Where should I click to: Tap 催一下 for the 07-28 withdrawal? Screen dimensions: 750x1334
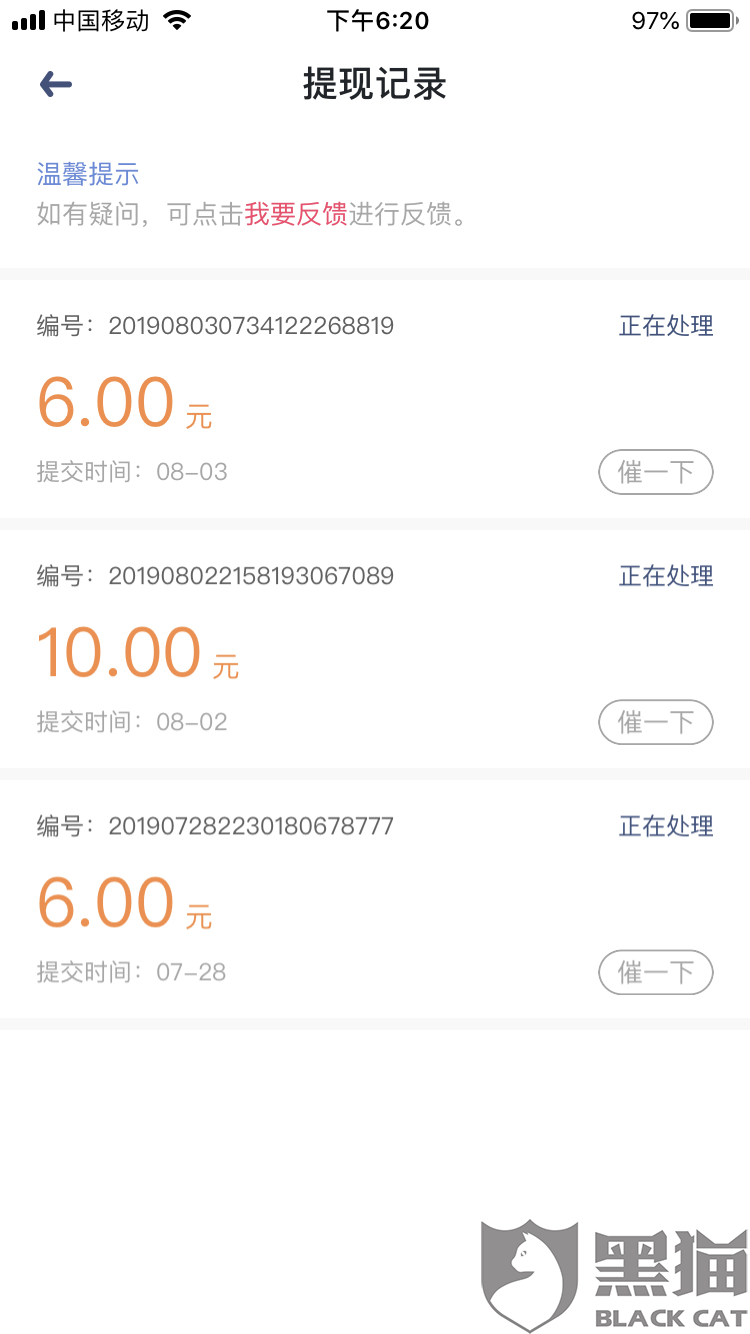coord(655,972)
